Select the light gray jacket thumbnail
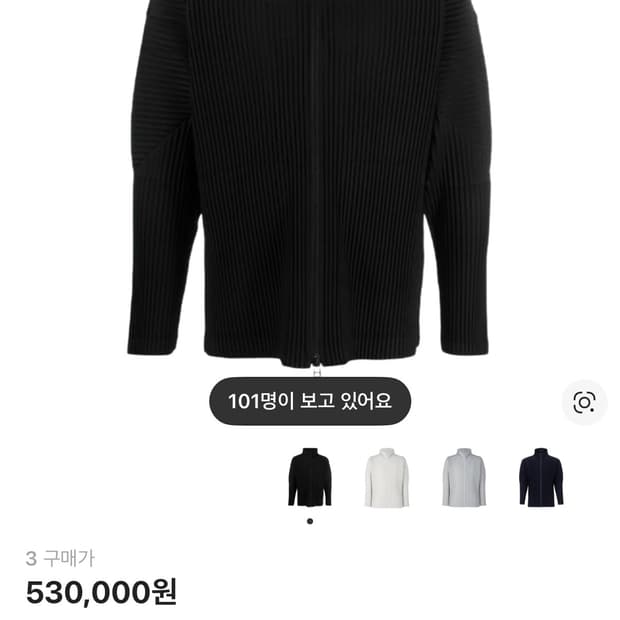The height and width of the screenshot is (620, 620). coord(464,477)
